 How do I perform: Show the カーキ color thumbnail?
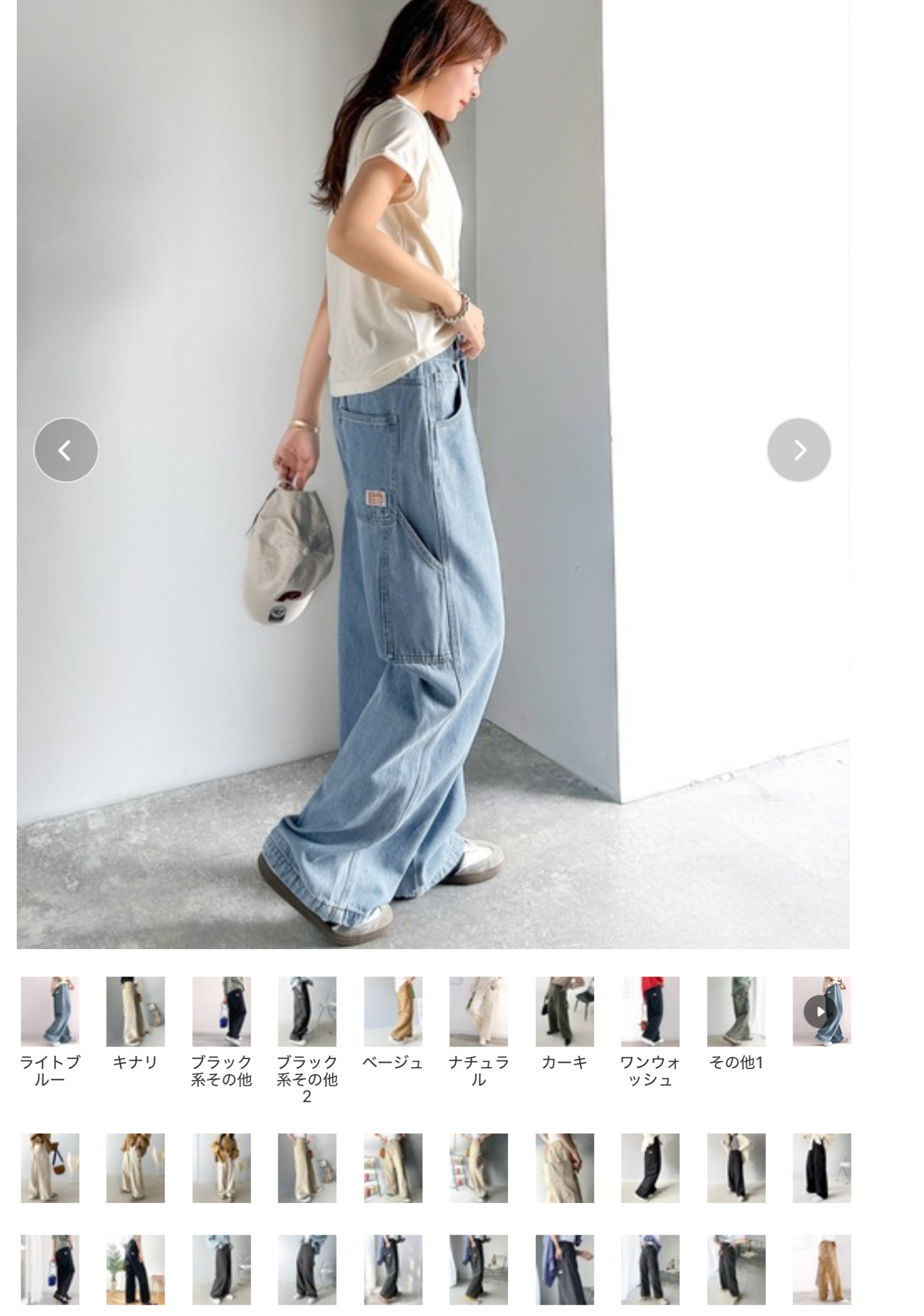click(565, 1011)
